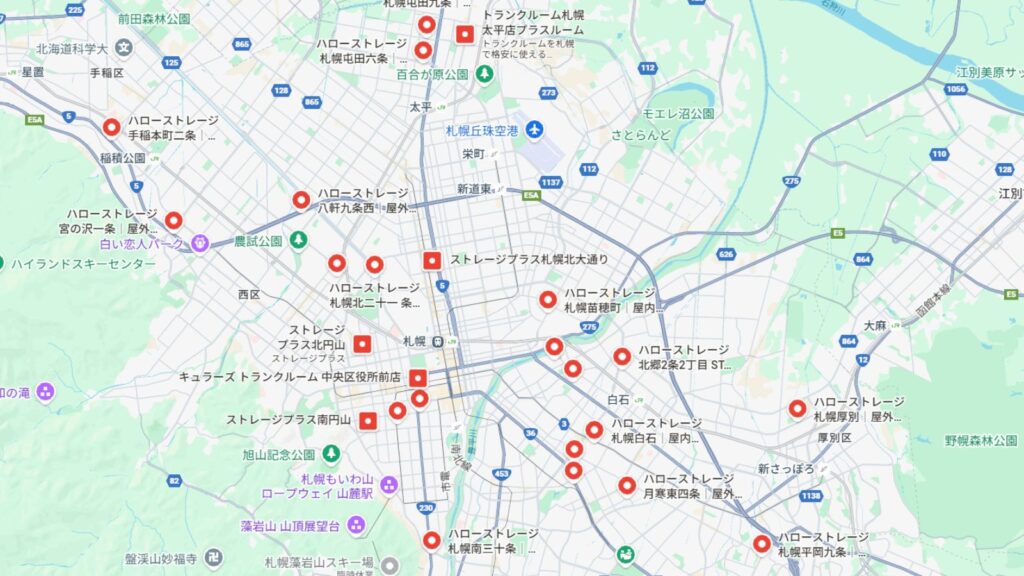Open the ハローストレージ 札幌厚別 pin
The image size is (1024, 576).
(797, 408)
